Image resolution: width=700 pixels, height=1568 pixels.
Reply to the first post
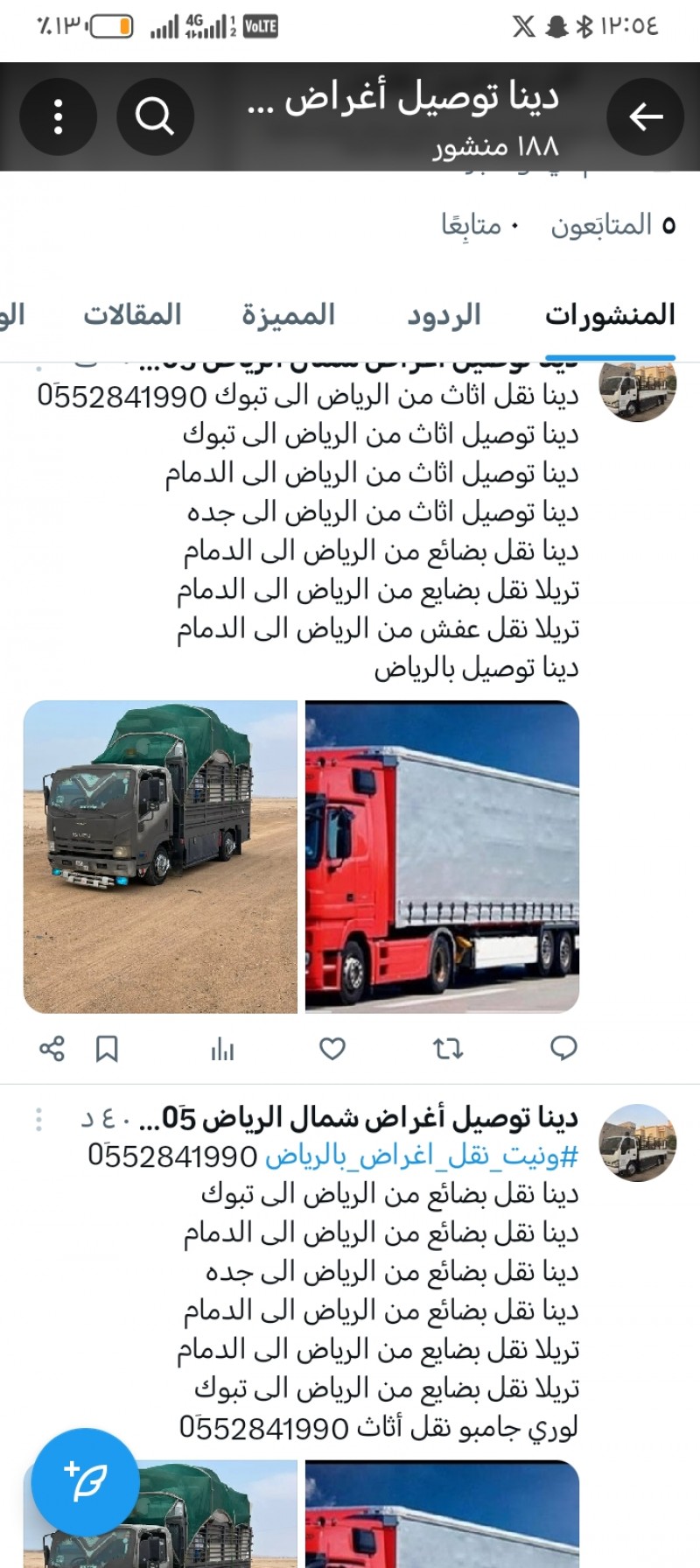pos(563,1048)
